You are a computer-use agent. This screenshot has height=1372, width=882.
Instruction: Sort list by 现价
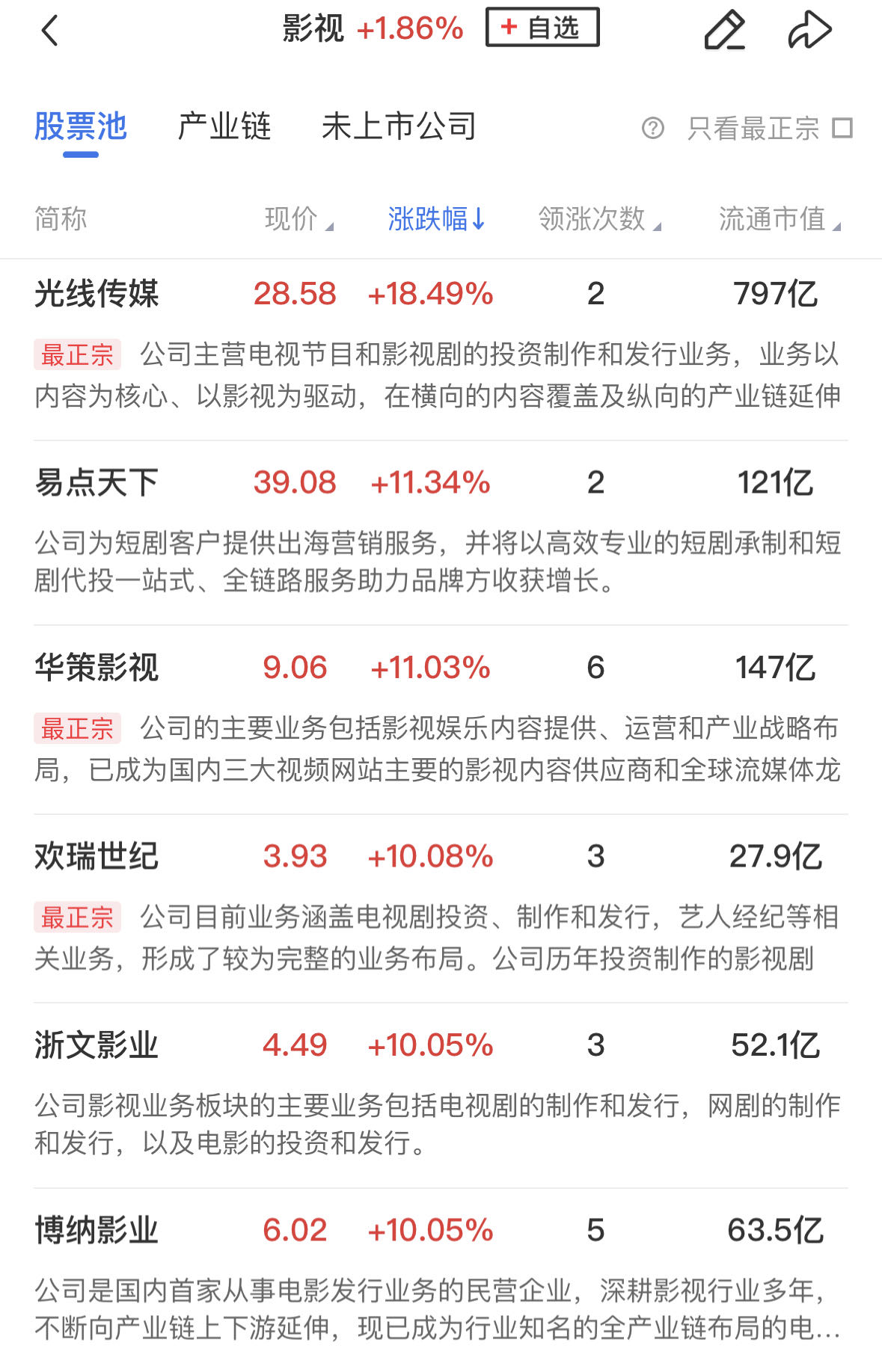tap(298, 219)
